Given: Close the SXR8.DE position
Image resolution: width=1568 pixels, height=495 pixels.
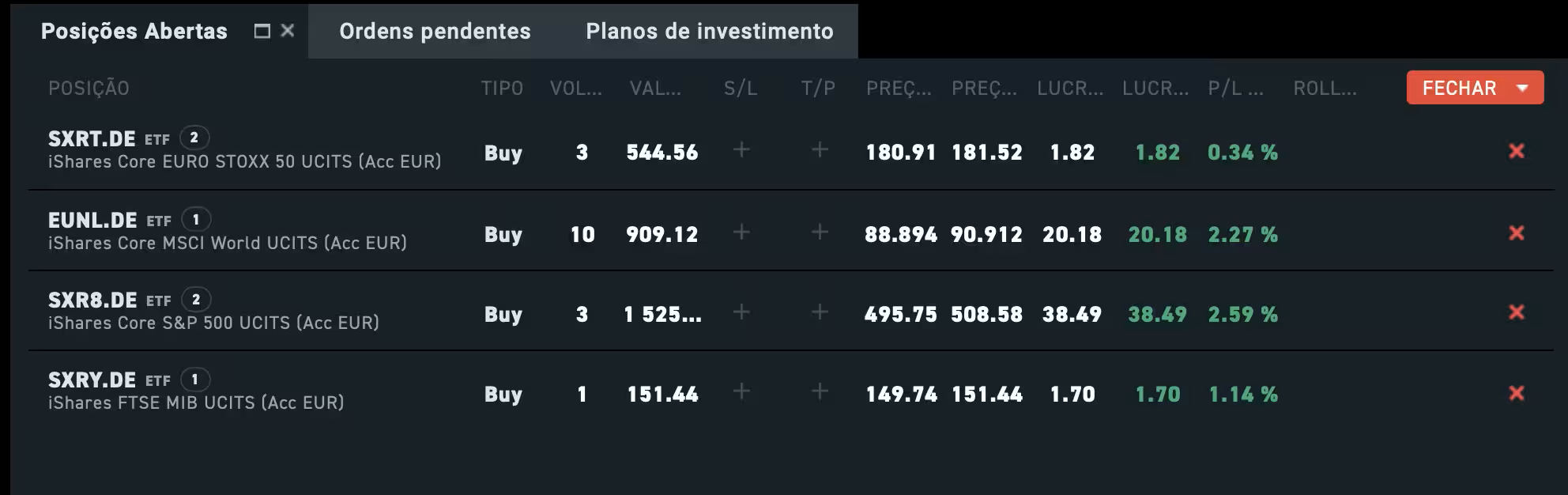Looking at the screenshot, I should 1516,312.
